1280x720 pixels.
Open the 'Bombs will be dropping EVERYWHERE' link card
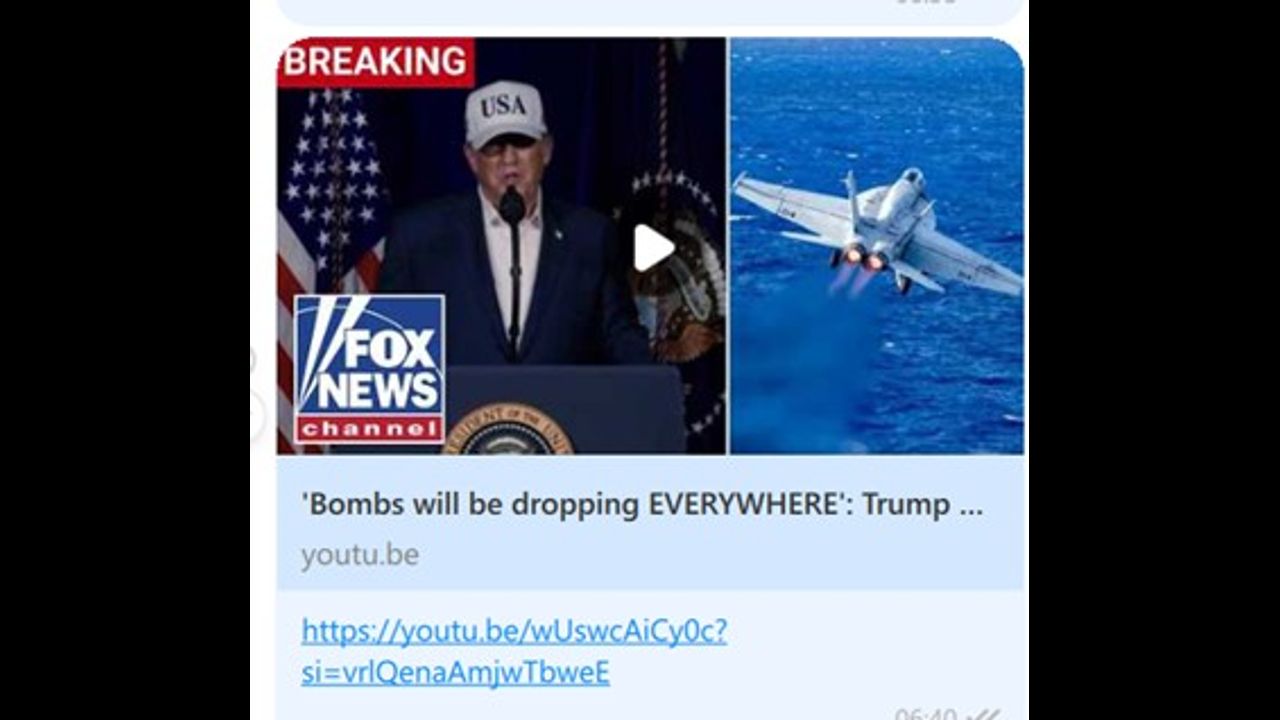pos(642,505)
